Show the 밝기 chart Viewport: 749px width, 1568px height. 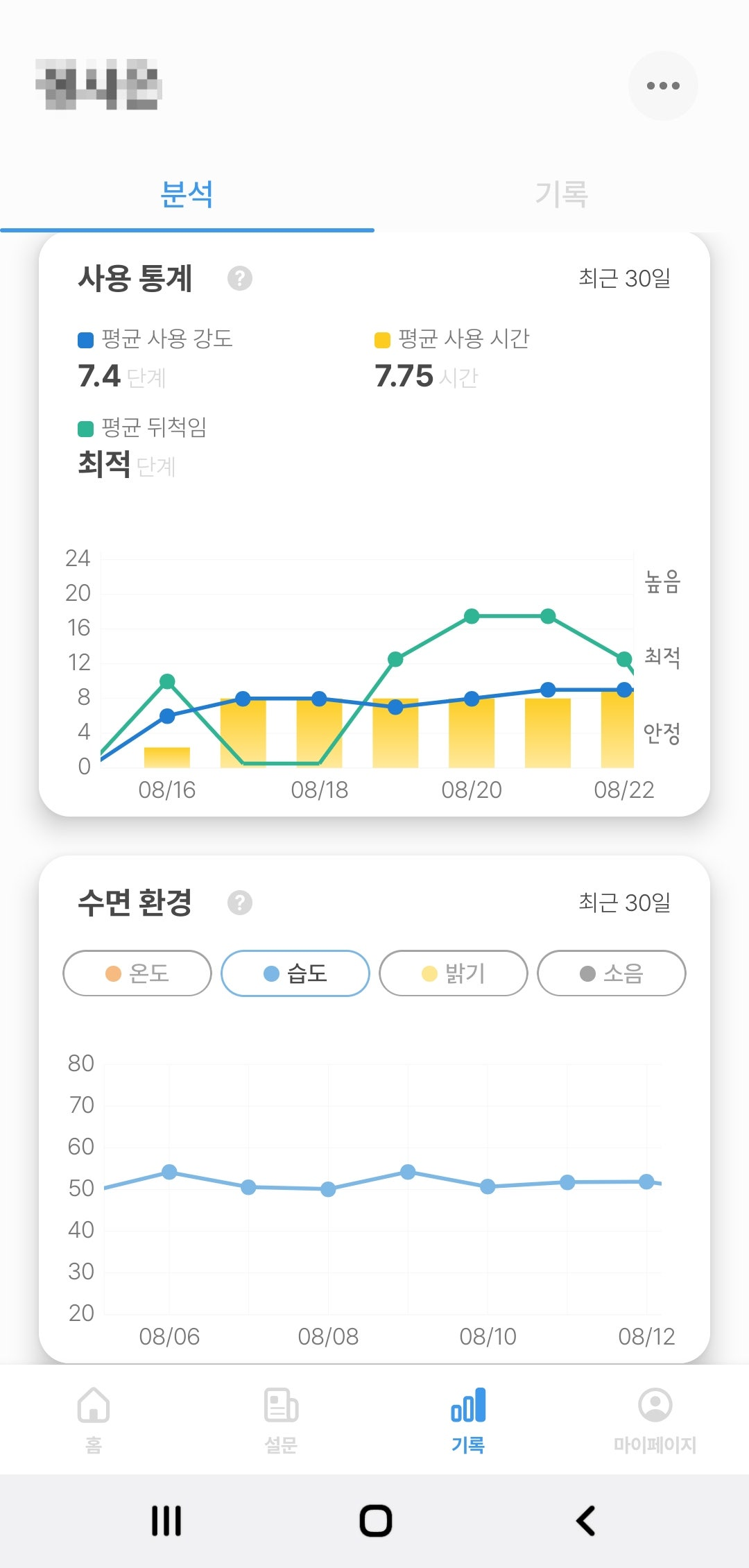(x=454, y=973)
